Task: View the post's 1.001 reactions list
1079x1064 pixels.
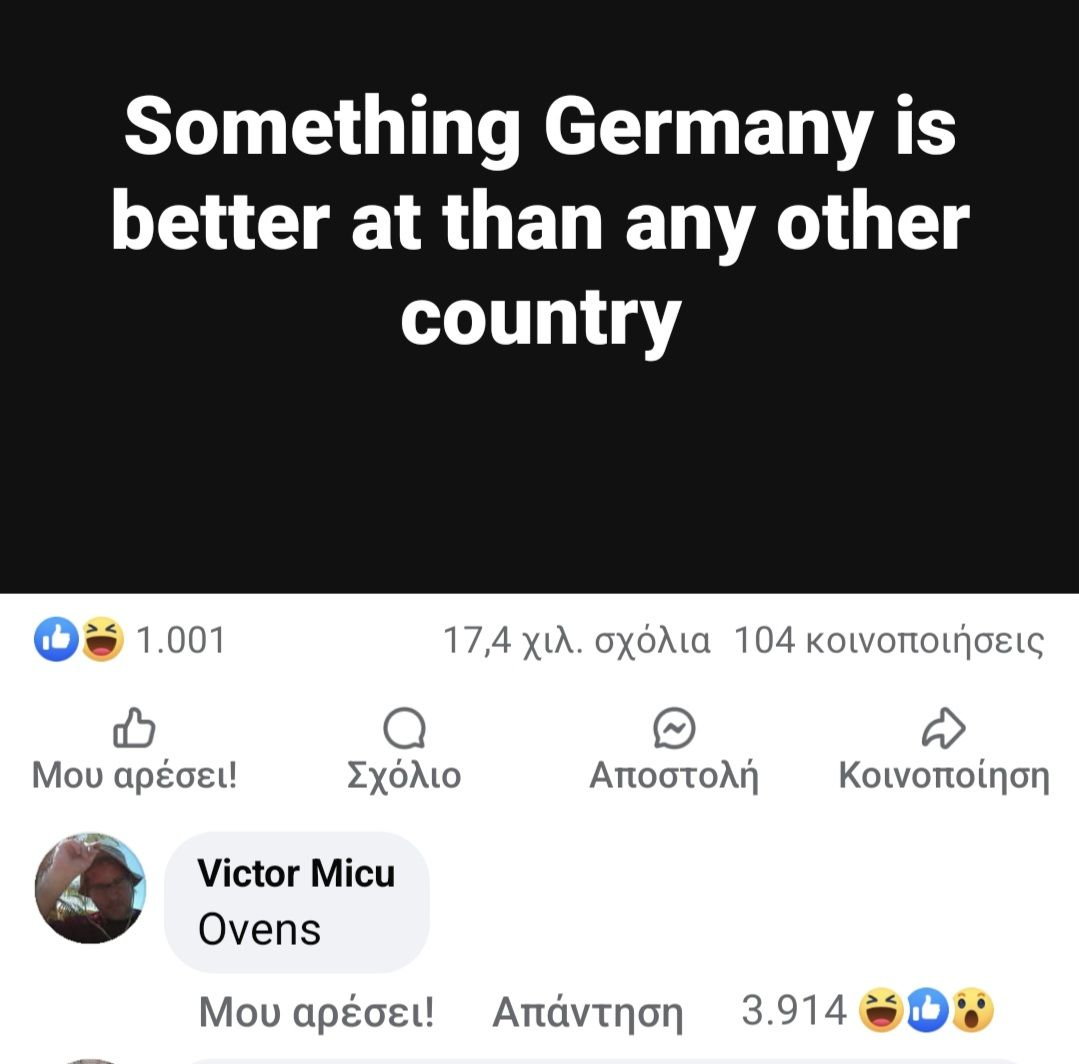Action: coord(130,640)
